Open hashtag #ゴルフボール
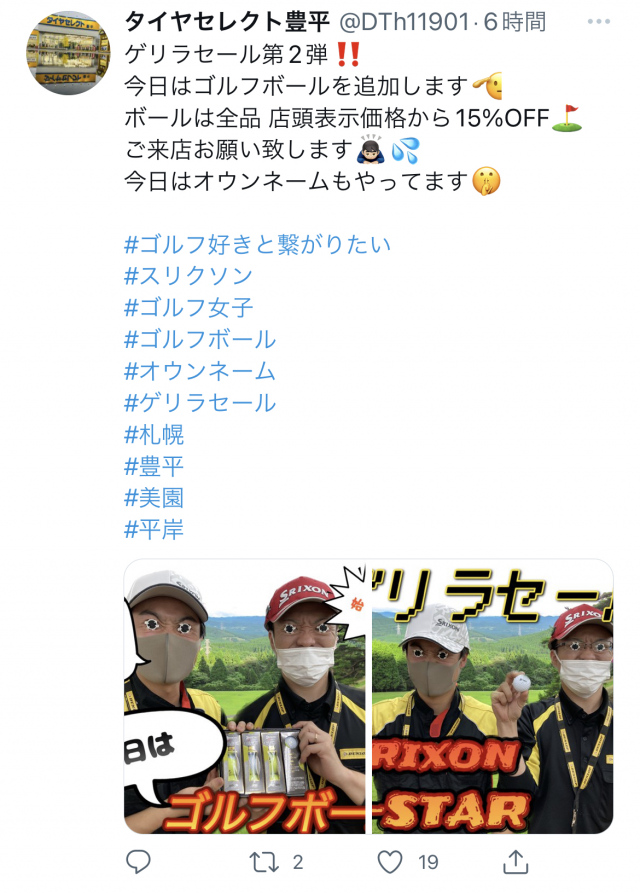 (x=199, y=339)
